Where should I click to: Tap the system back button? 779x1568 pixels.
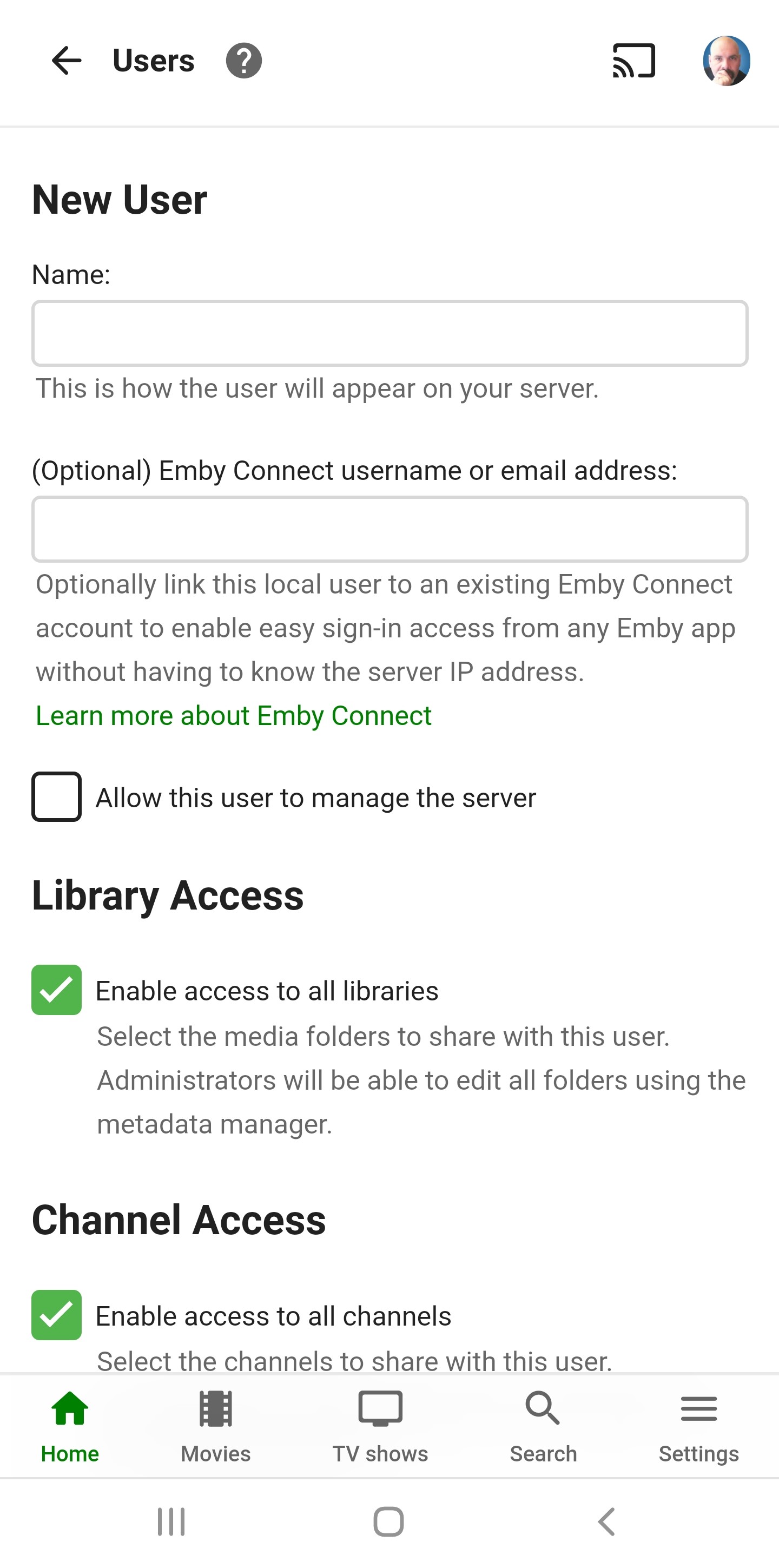coord(606,1521)
